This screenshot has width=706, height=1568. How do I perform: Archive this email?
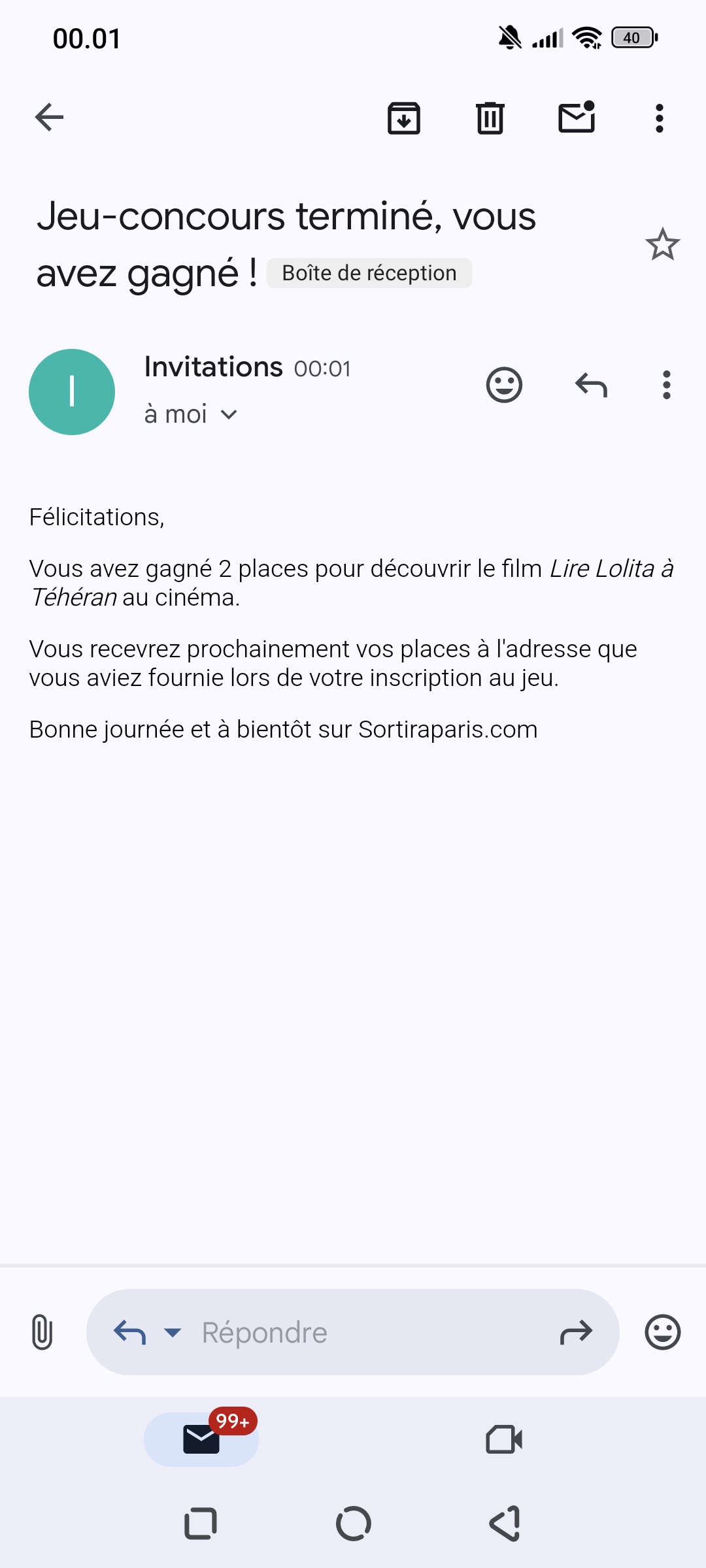coord(404,118)
